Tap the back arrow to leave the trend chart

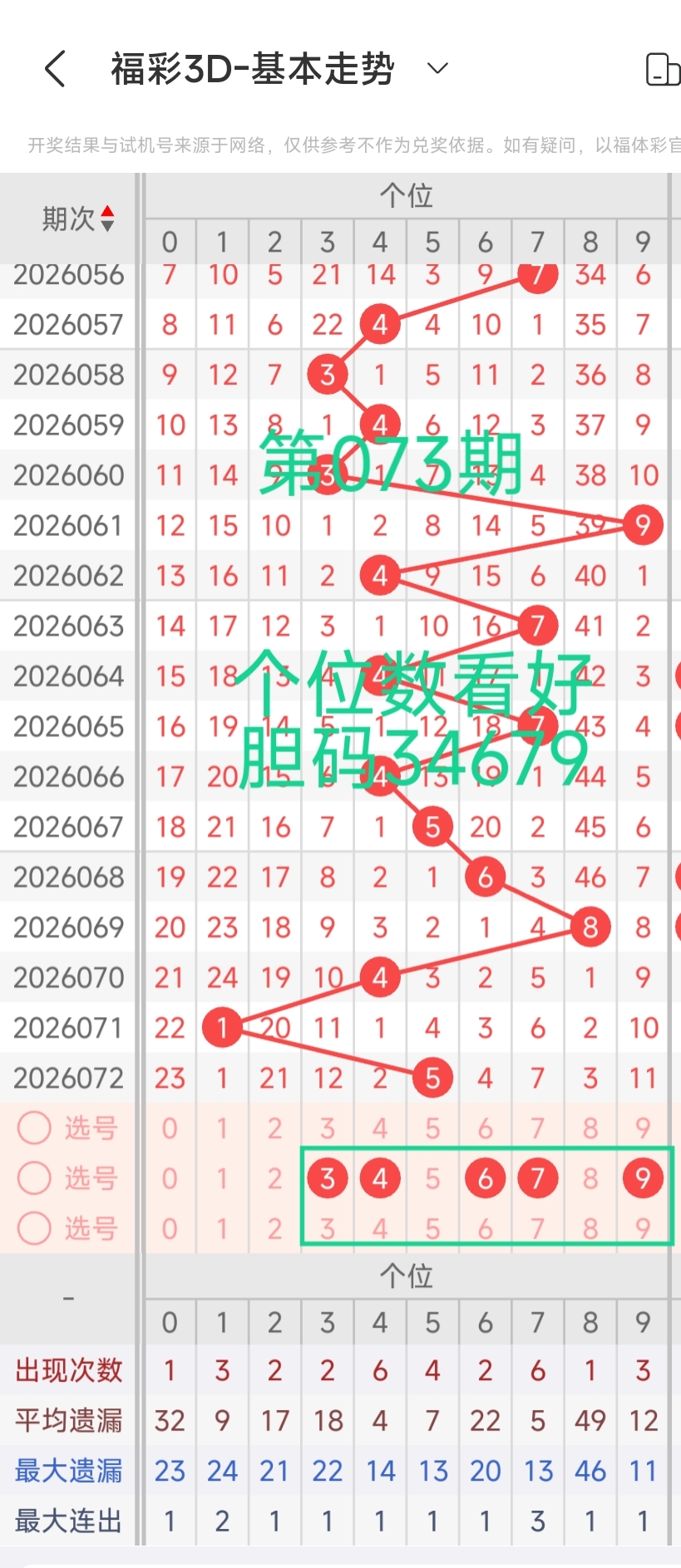pos(54,70)
